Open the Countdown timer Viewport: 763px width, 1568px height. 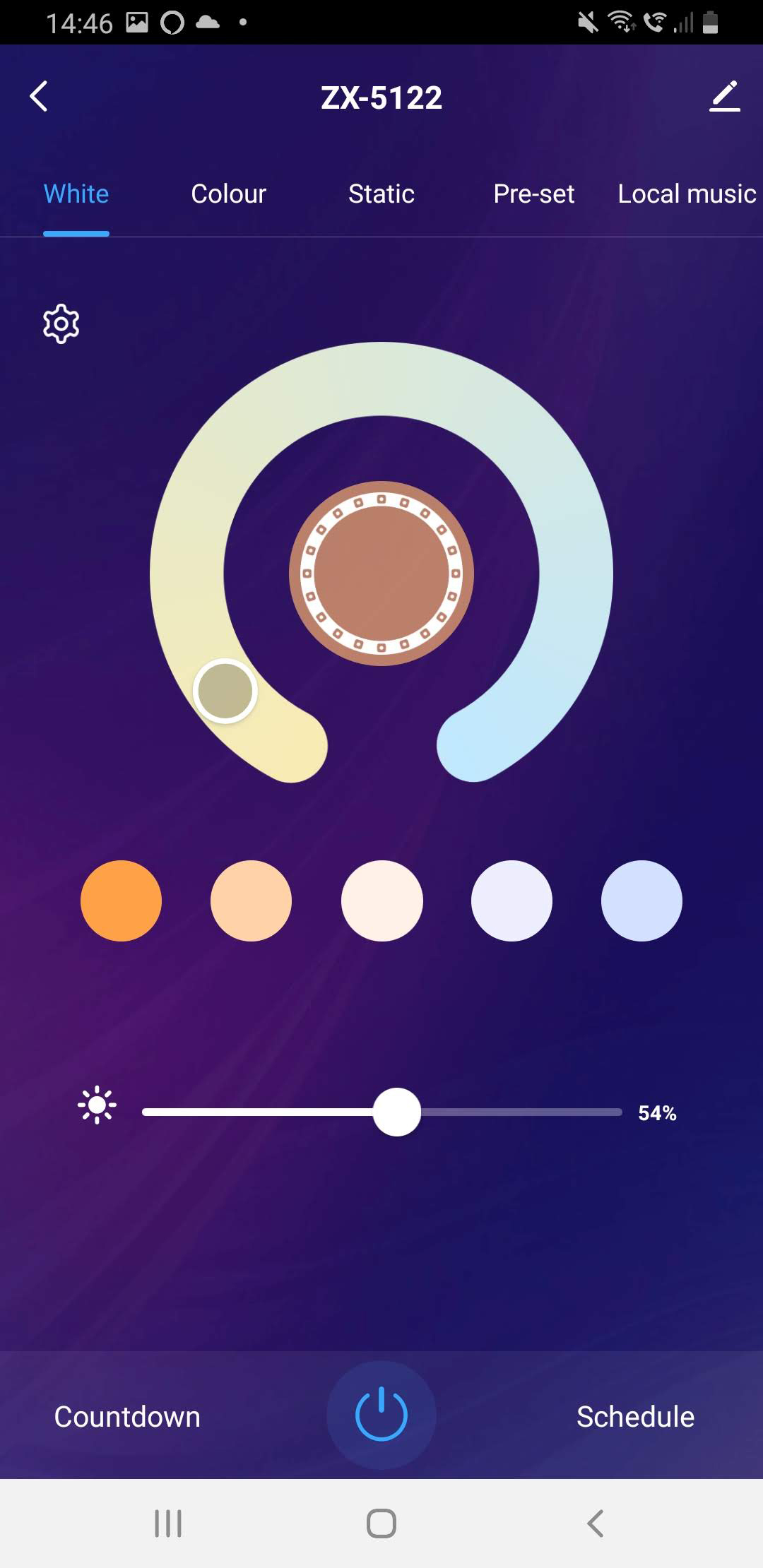(127, 1416)
